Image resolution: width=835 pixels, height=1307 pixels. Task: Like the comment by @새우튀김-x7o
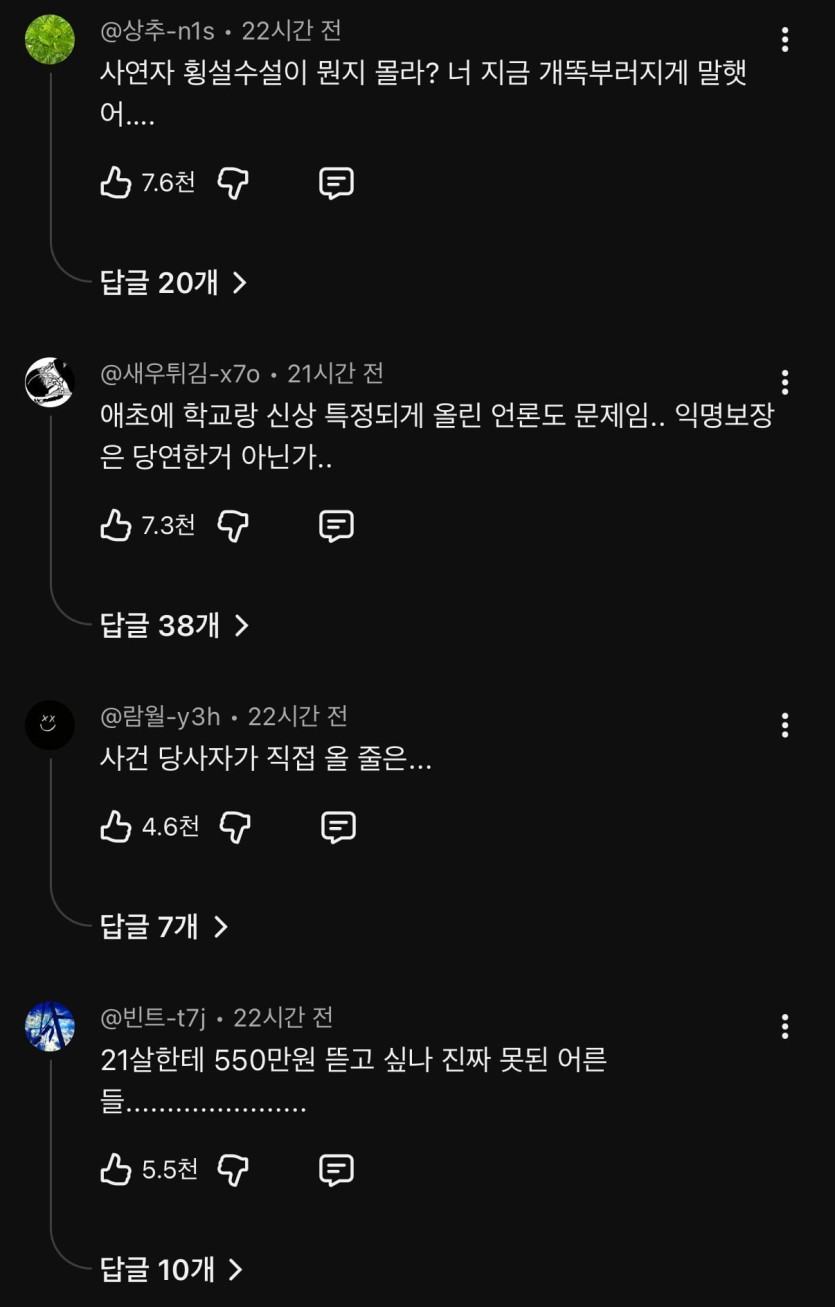point(116,525)
